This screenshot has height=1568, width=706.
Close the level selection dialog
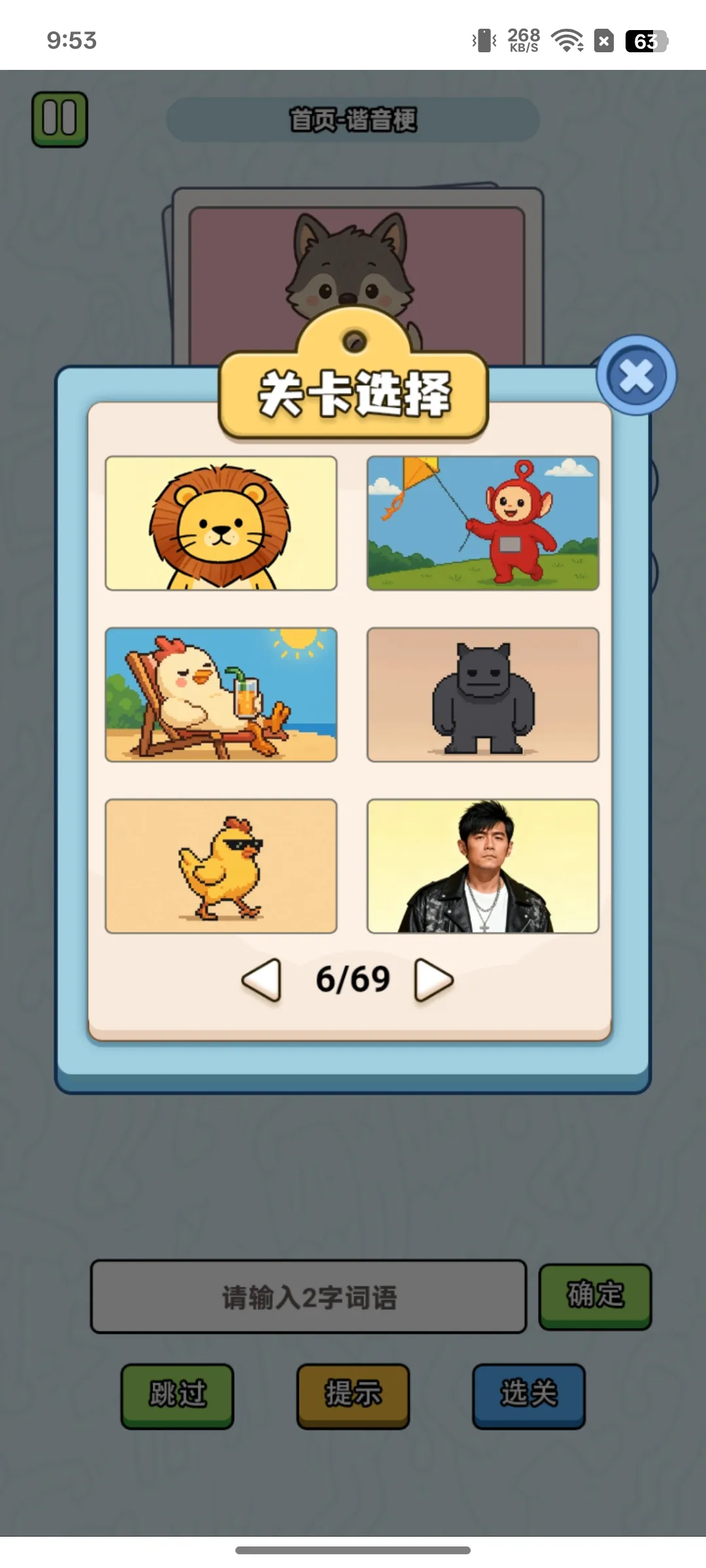[636, 376]
